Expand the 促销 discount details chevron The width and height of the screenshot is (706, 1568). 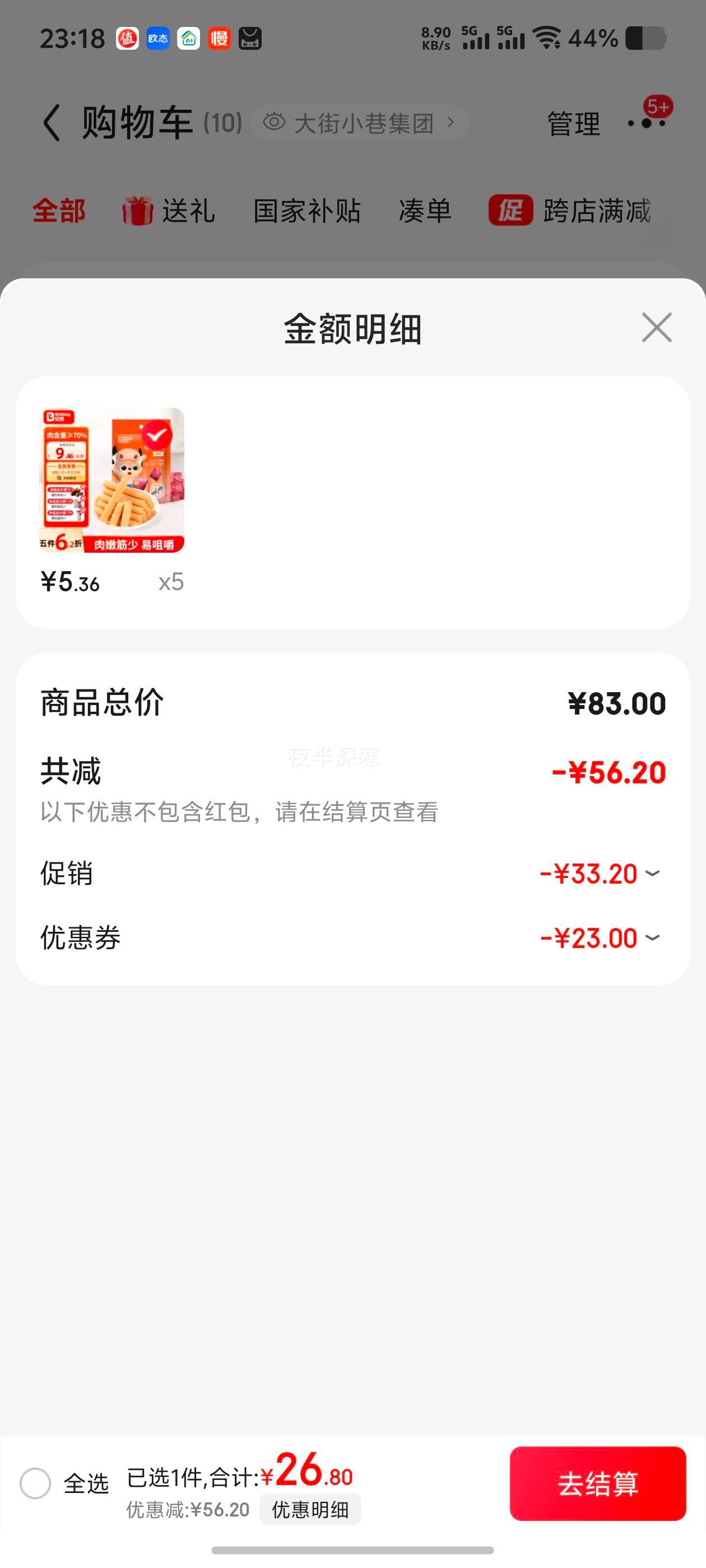[x=653, y=873]
